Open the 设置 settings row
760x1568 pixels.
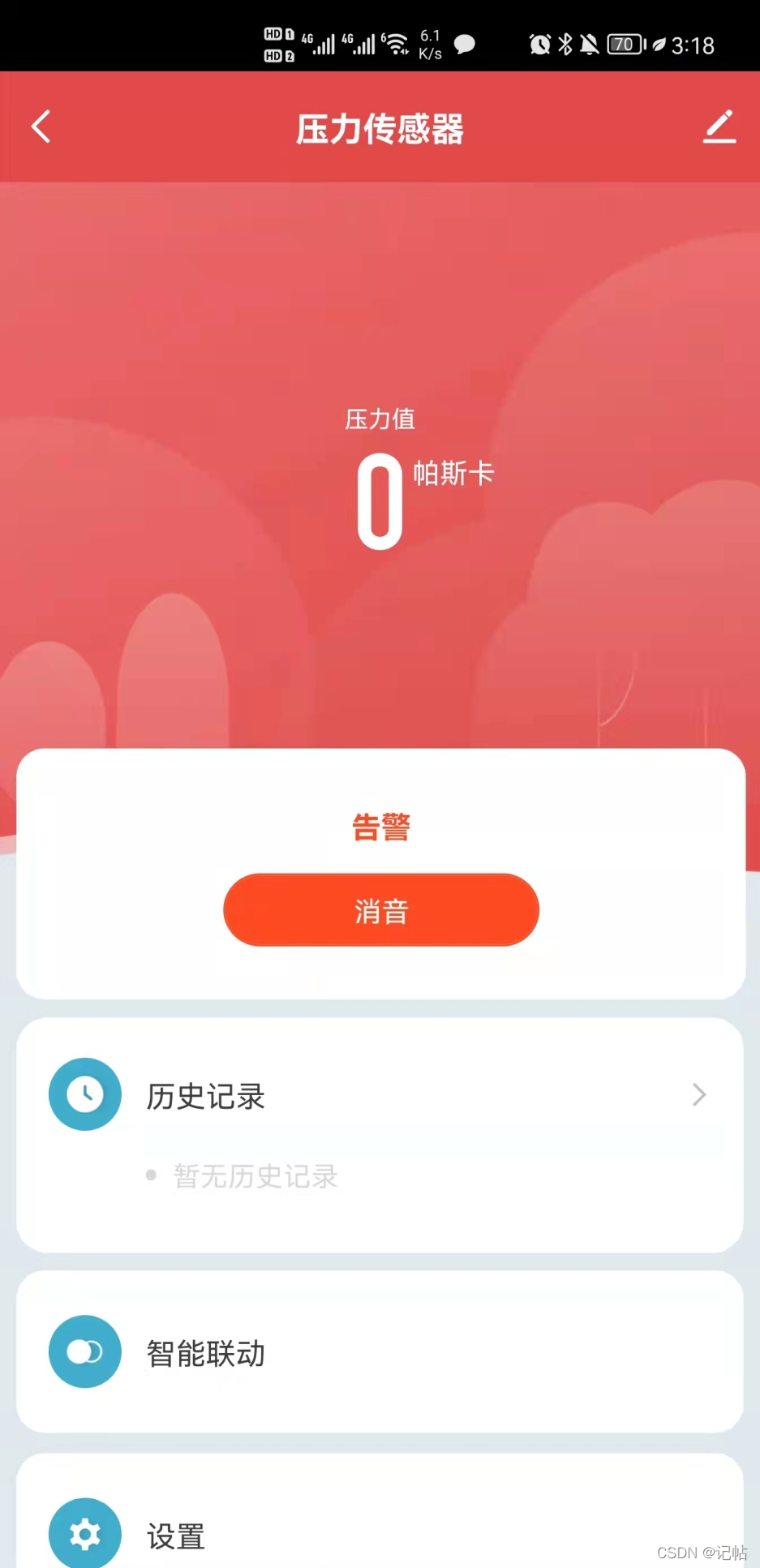[x=380, y=1531]
